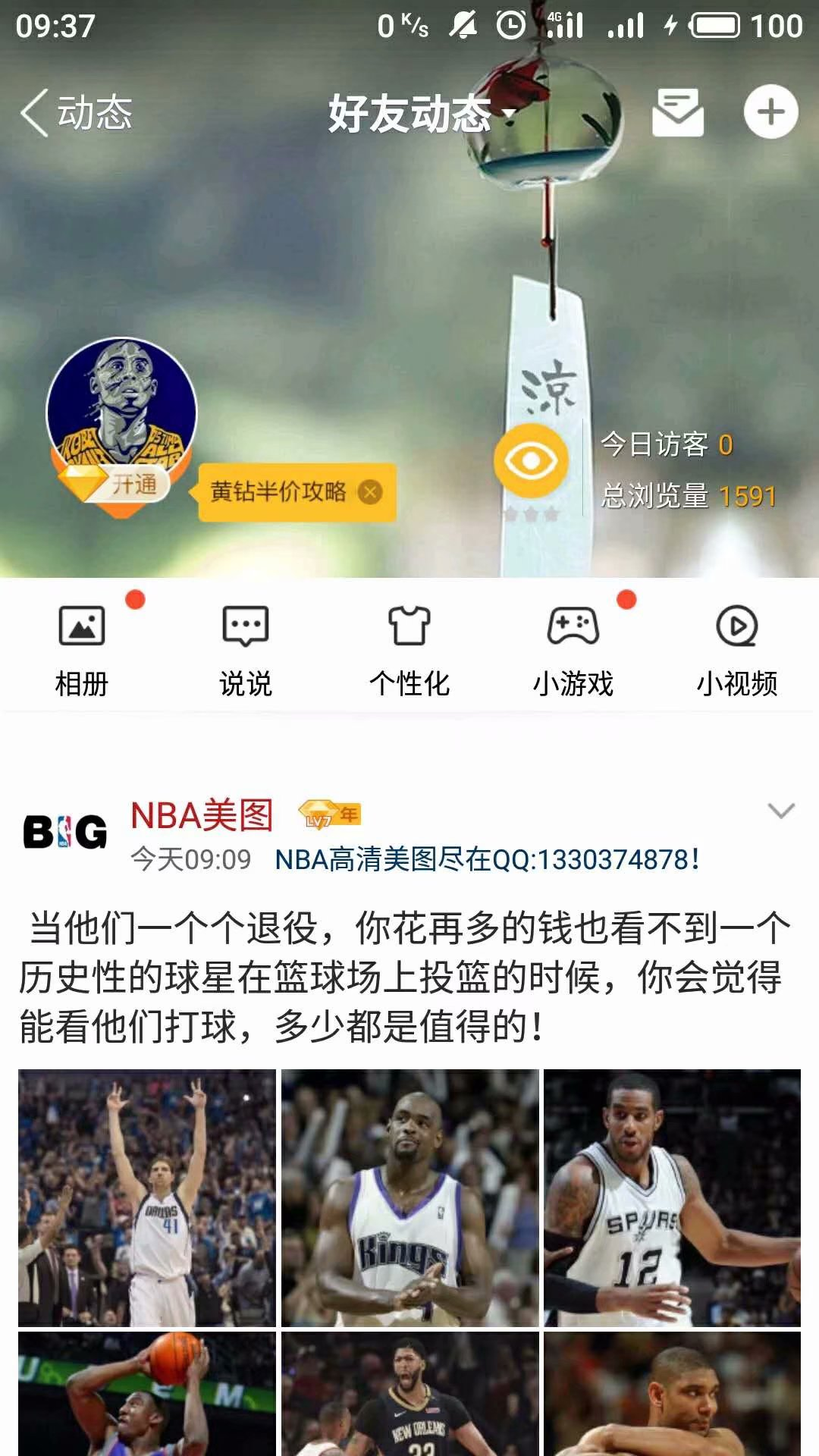Open the messages inbox icon
The image size is (819, 1456).
coord(677,113)
